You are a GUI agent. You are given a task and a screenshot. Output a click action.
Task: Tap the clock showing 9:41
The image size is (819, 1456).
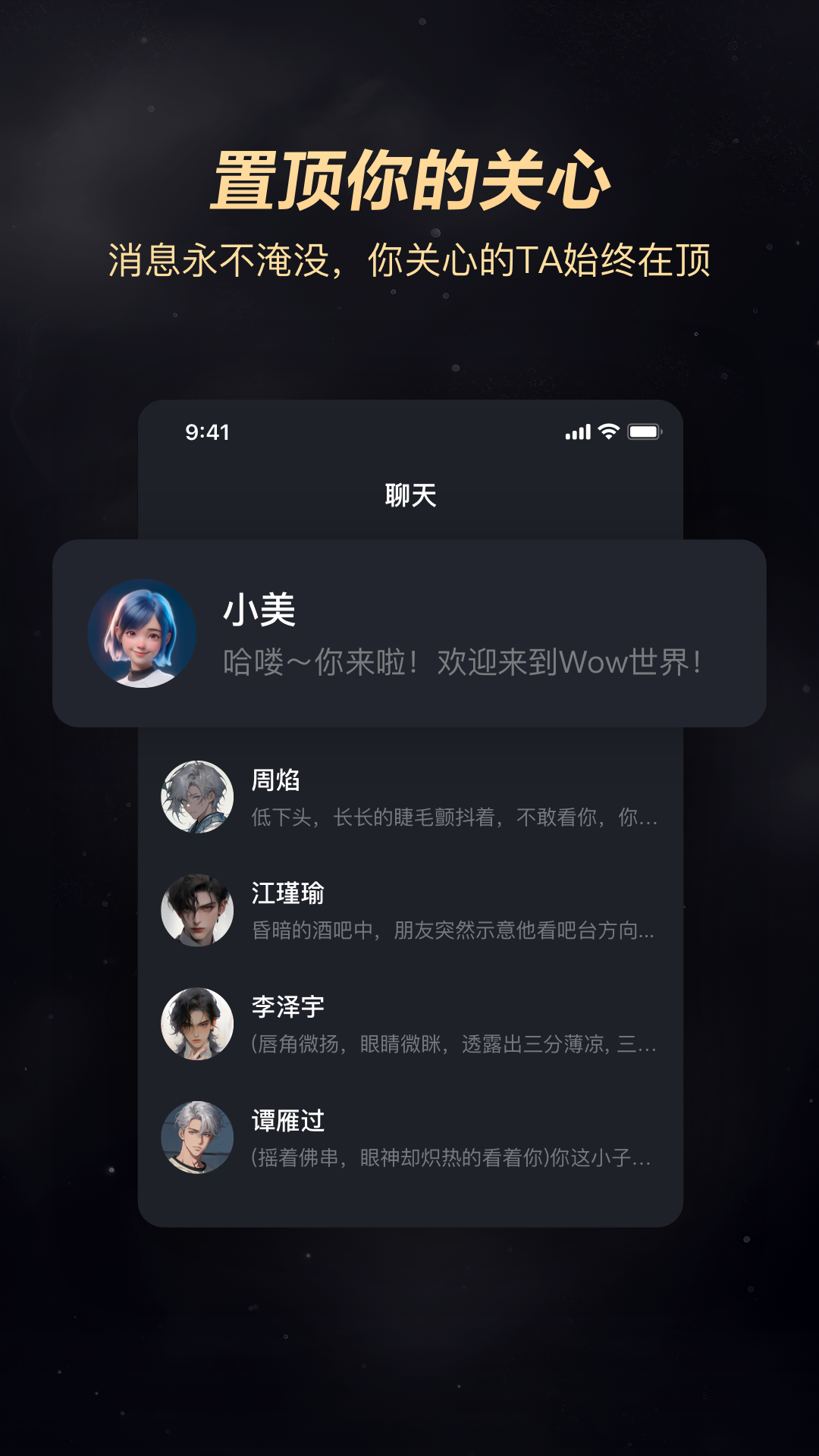click(207, 431)
